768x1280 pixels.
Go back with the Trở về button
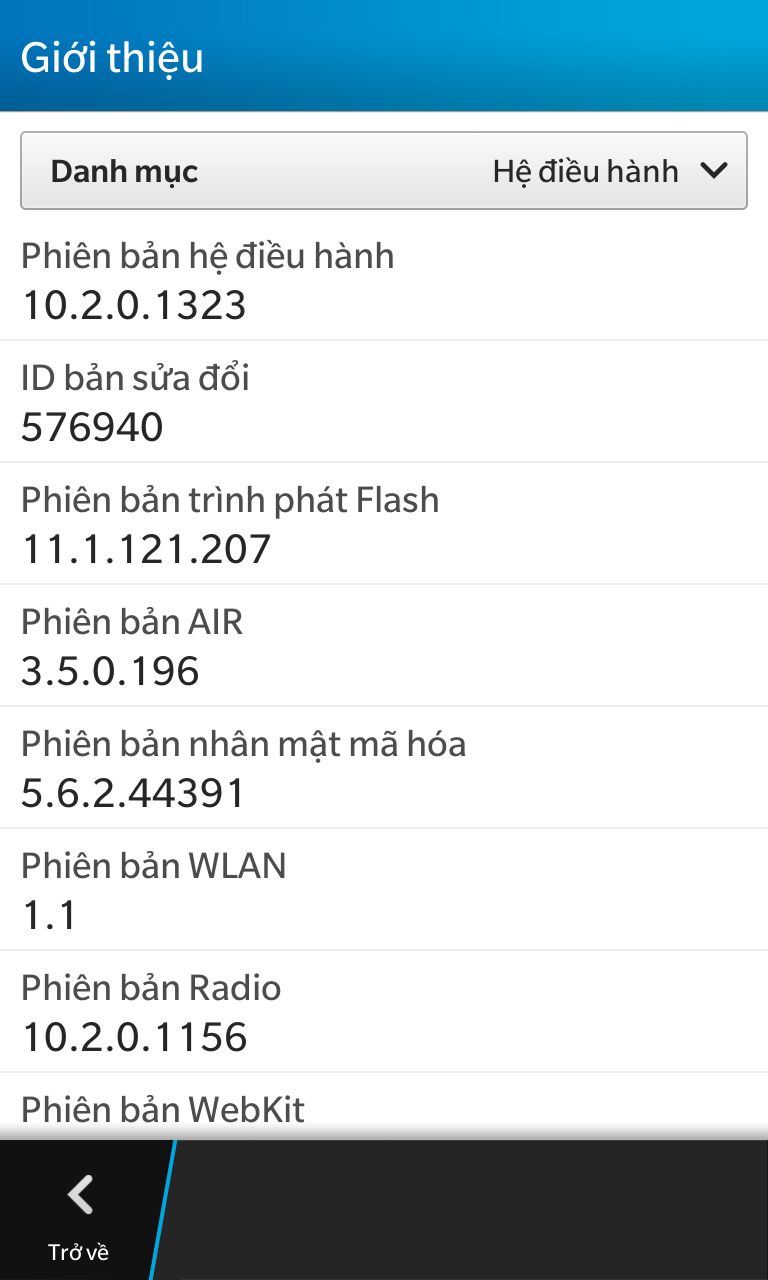coord(79,1211)
